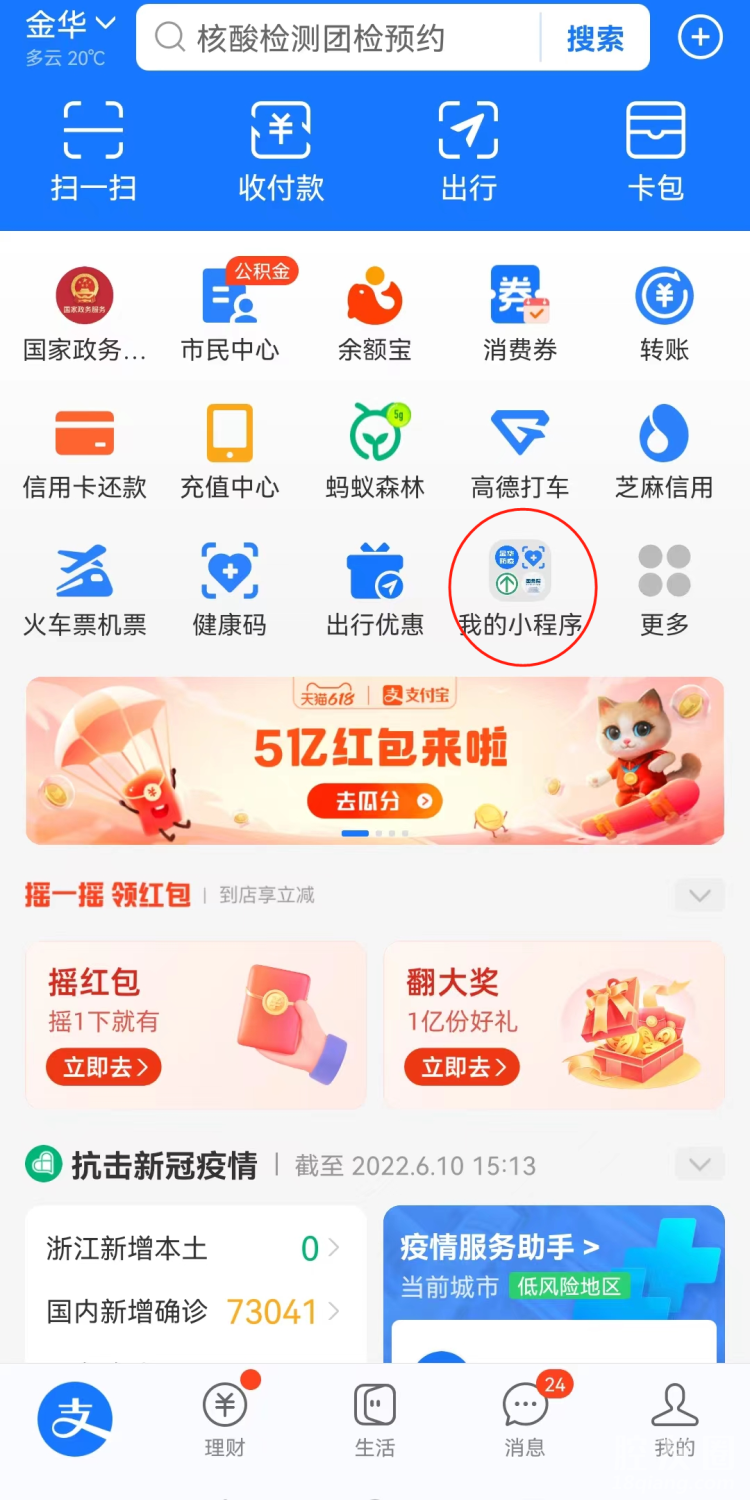The image size is (750, 1500).
Task: Open the plus menu at top
Action: [700, 38]
